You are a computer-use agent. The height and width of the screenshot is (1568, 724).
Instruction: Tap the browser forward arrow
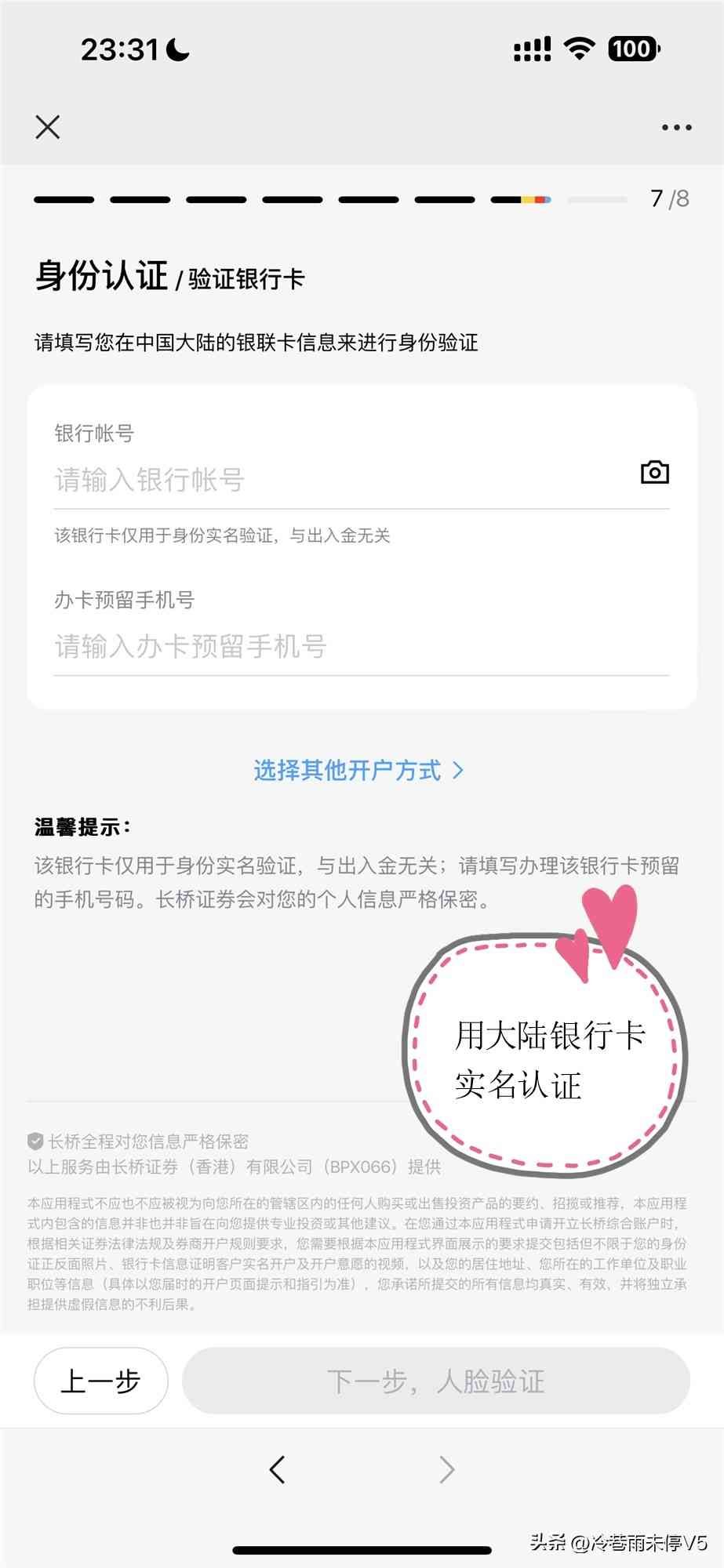(446, 1469)
